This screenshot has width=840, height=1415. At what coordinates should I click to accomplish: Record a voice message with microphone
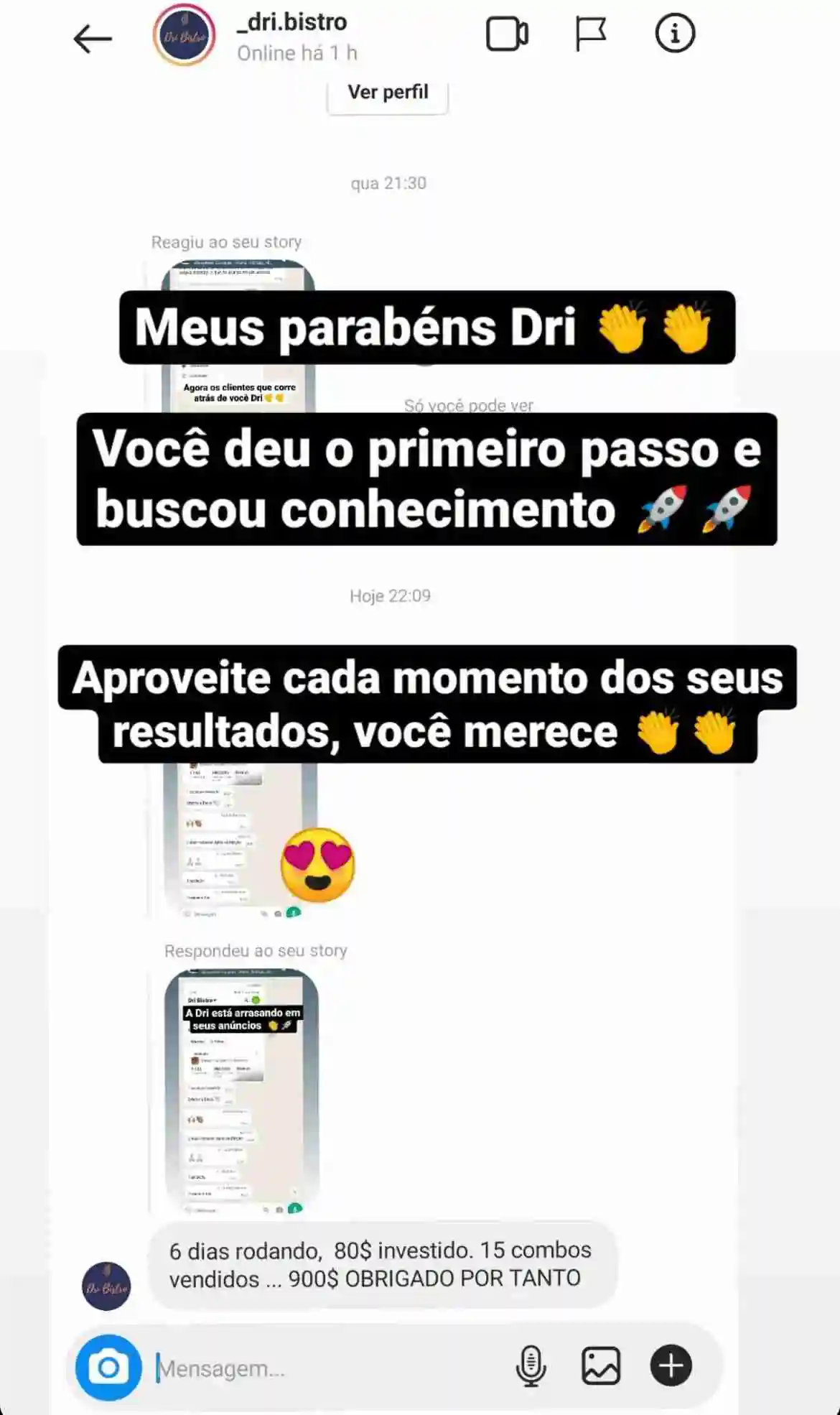531,1365
